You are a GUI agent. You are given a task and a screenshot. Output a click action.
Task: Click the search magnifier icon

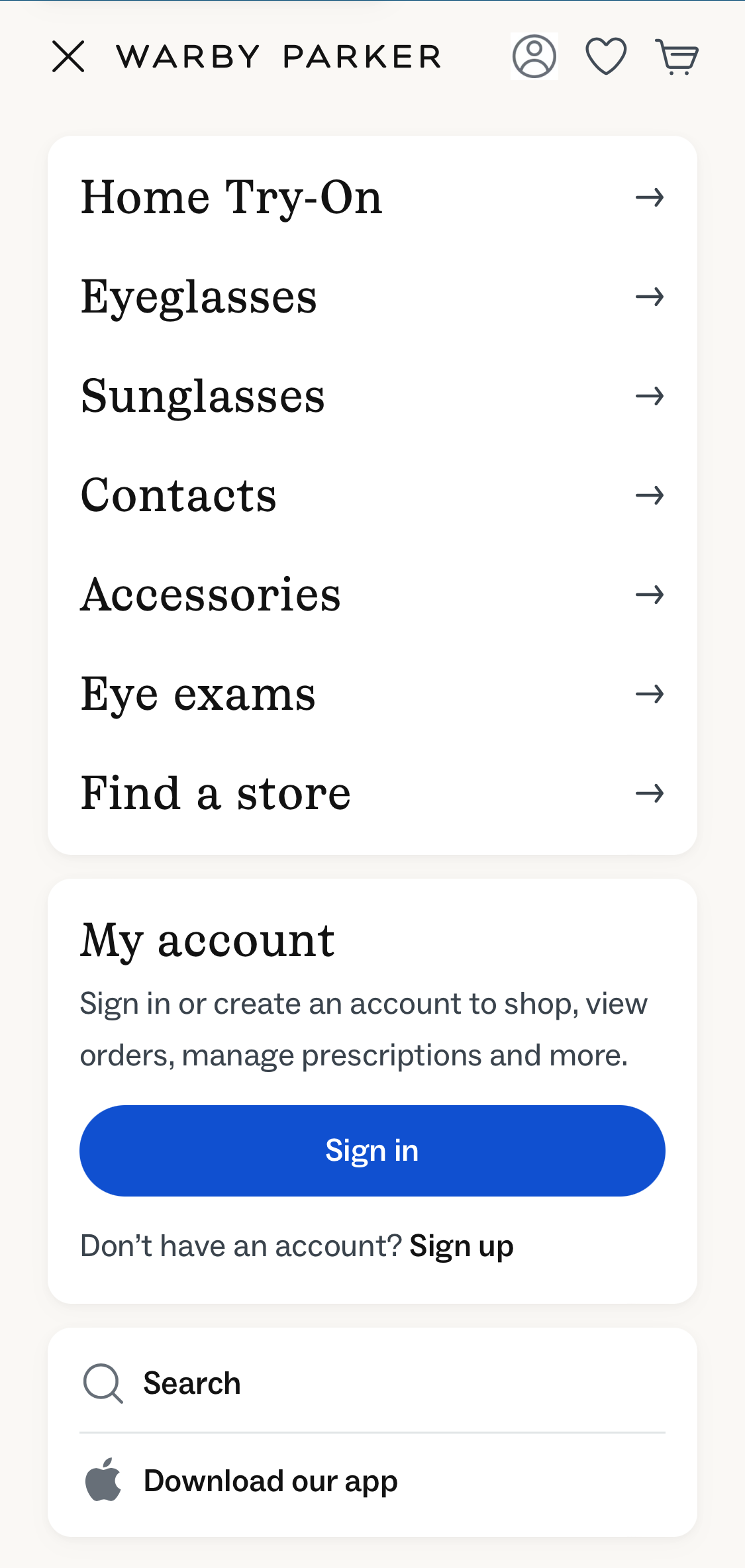point(103,1383)
